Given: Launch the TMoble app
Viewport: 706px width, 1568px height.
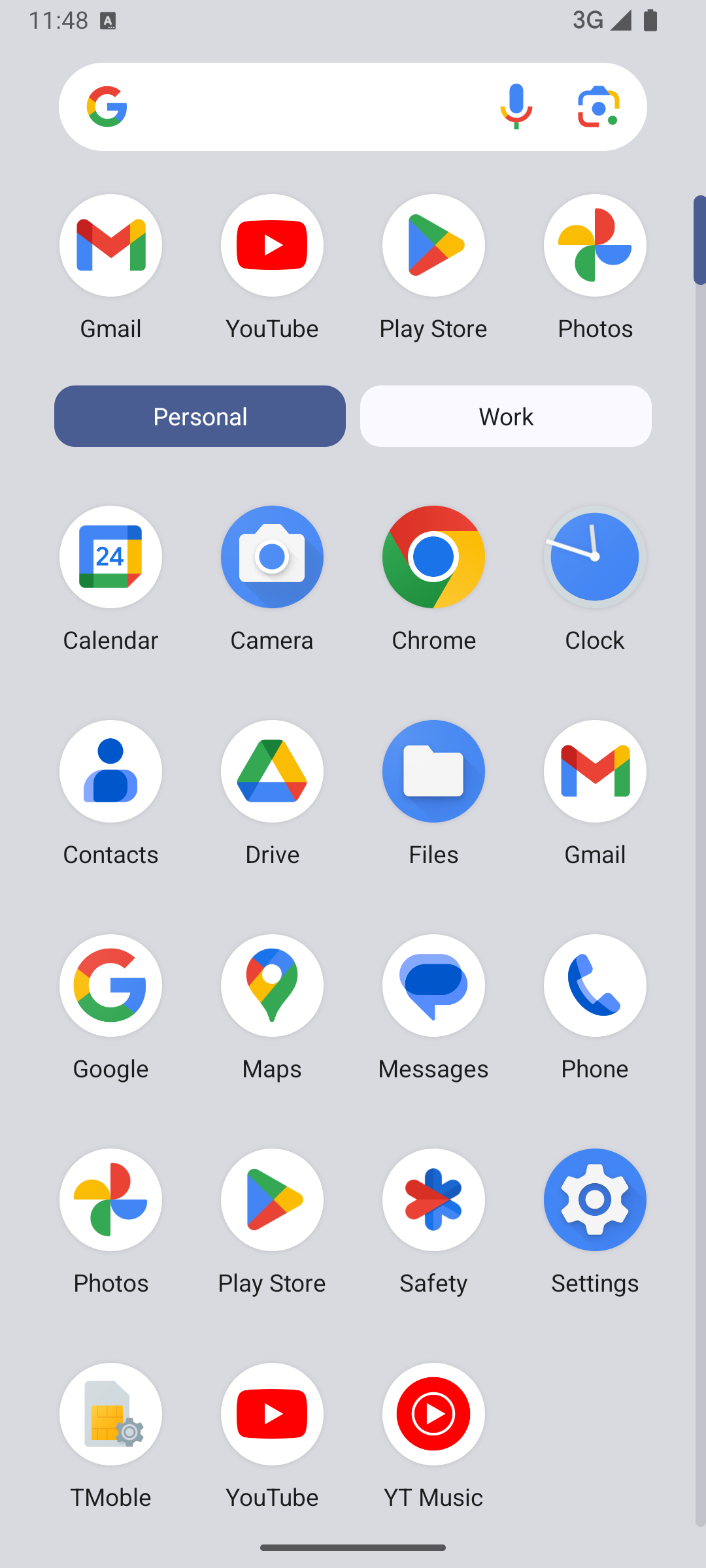Looking at the screenshot, I should coord(110,1435).
